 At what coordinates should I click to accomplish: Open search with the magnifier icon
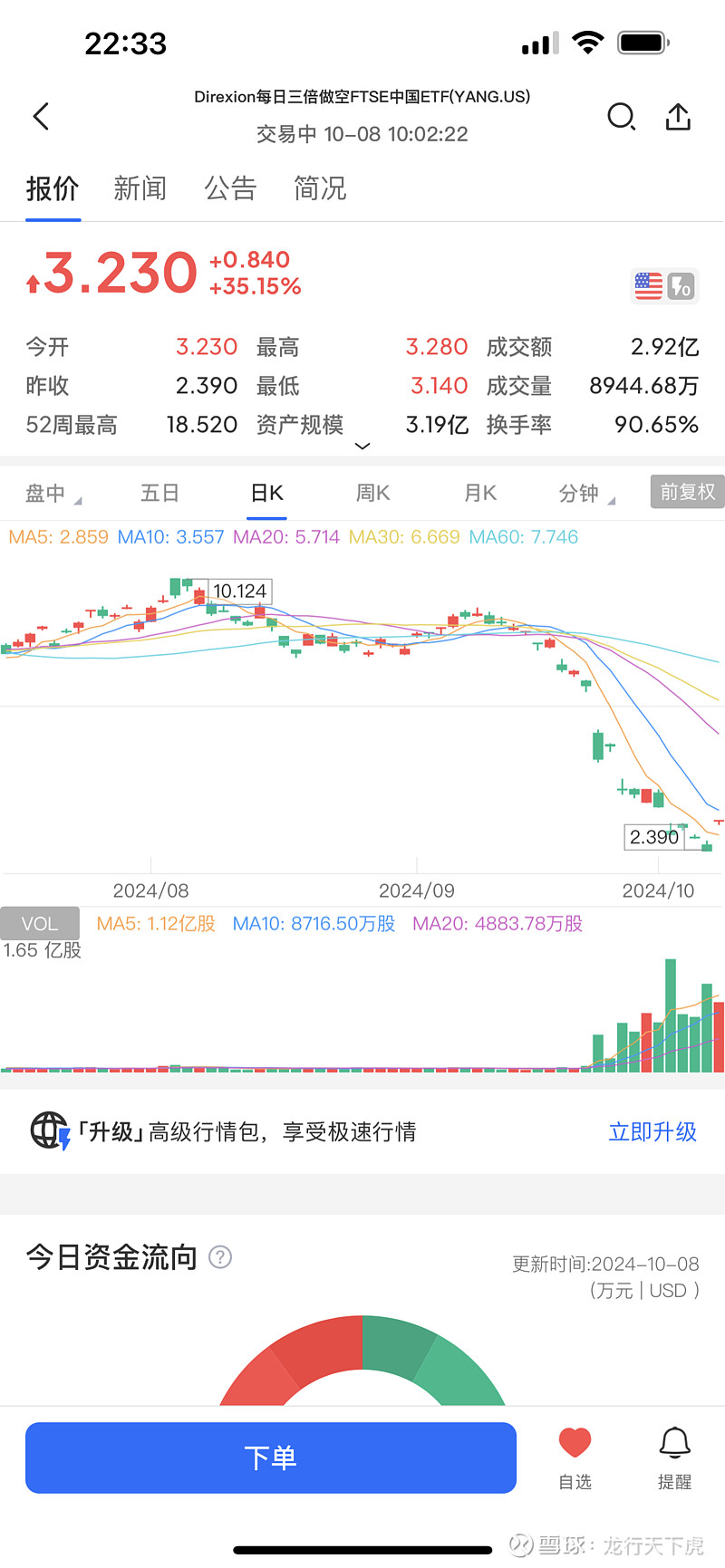(x=622, y=117)
